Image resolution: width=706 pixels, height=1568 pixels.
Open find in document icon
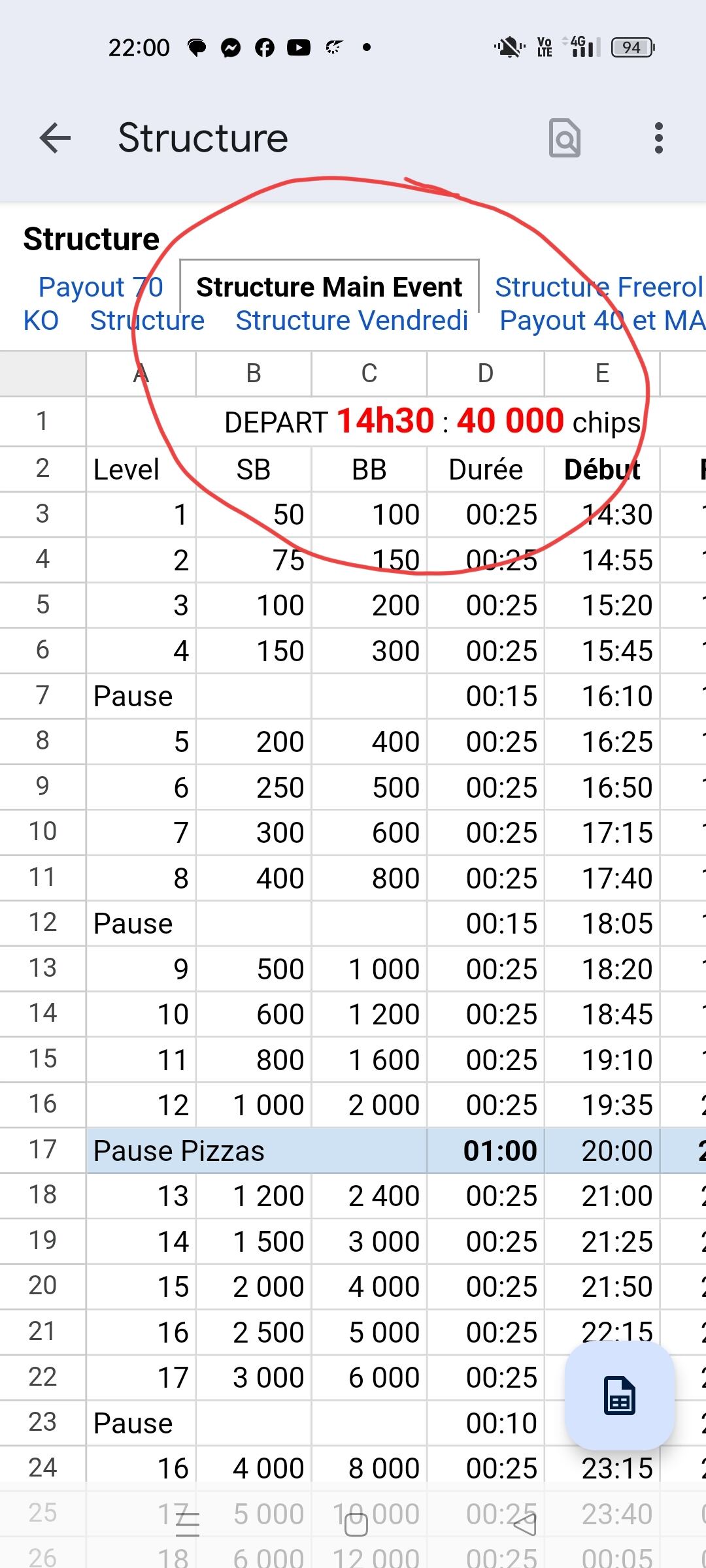565,138
